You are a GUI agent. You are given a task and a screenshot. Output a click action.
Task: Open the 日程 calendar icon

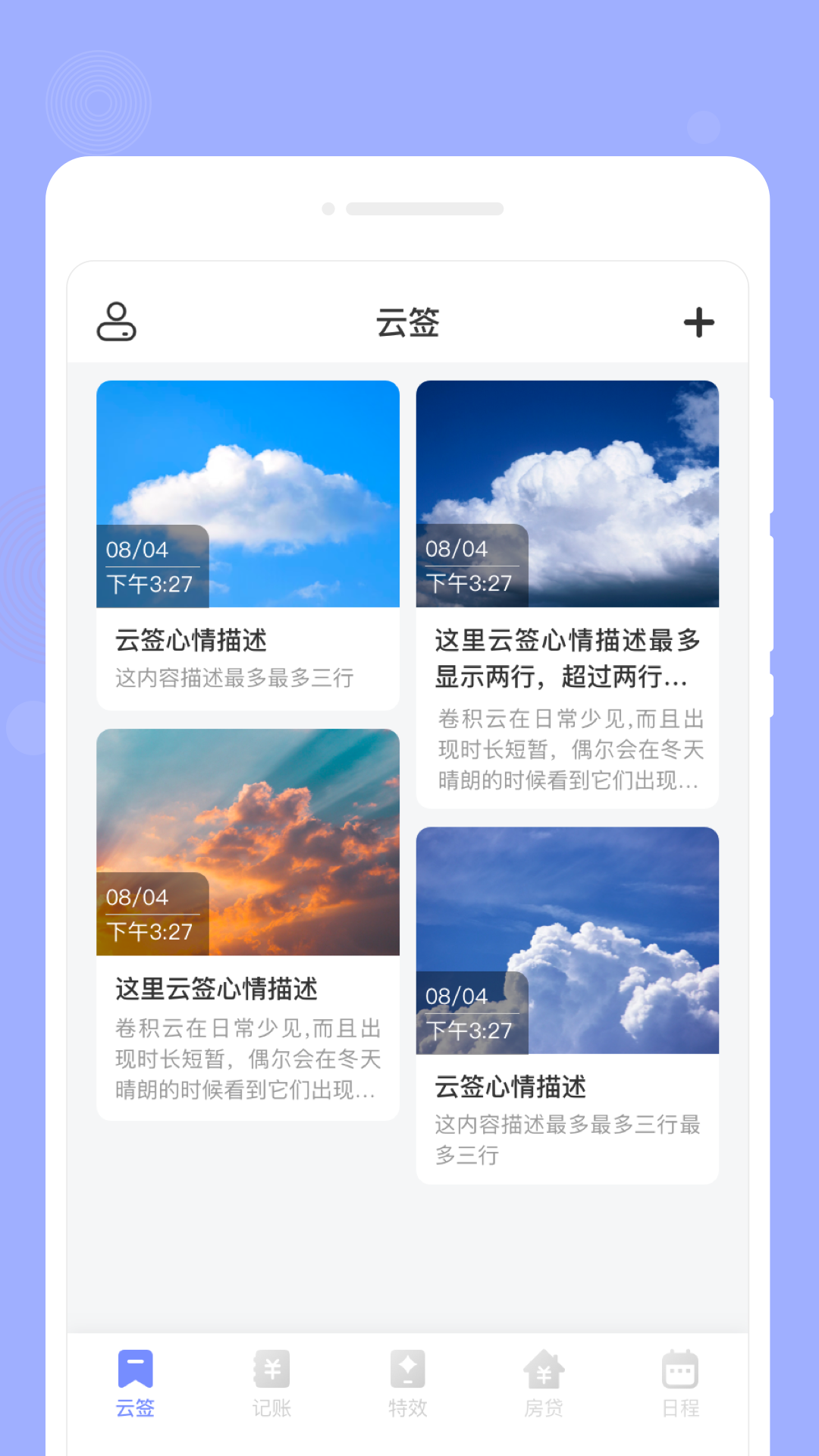point(679,1370)
